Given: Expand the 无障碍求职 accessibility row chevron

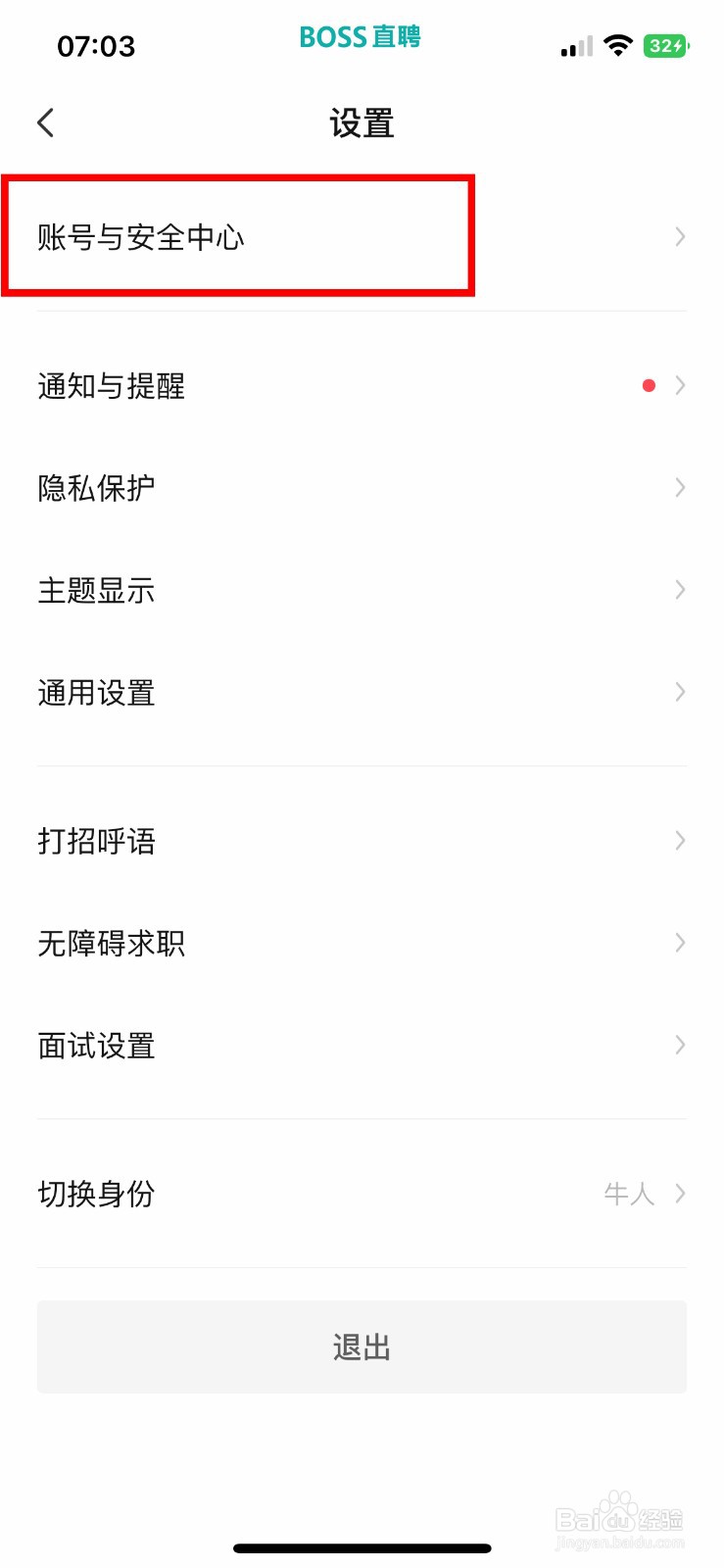Looking at the screenshot, I should [x=680, y=943].
